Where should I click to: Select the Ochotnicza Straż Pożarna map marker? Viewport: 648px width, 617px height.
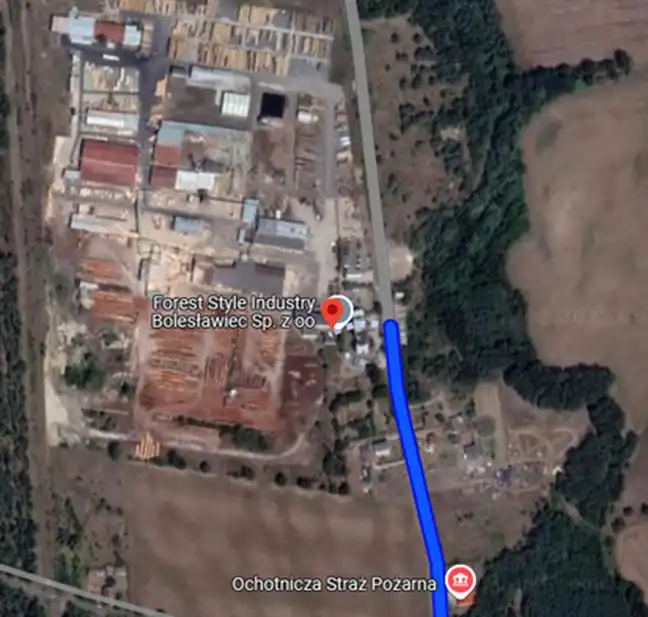461,581
